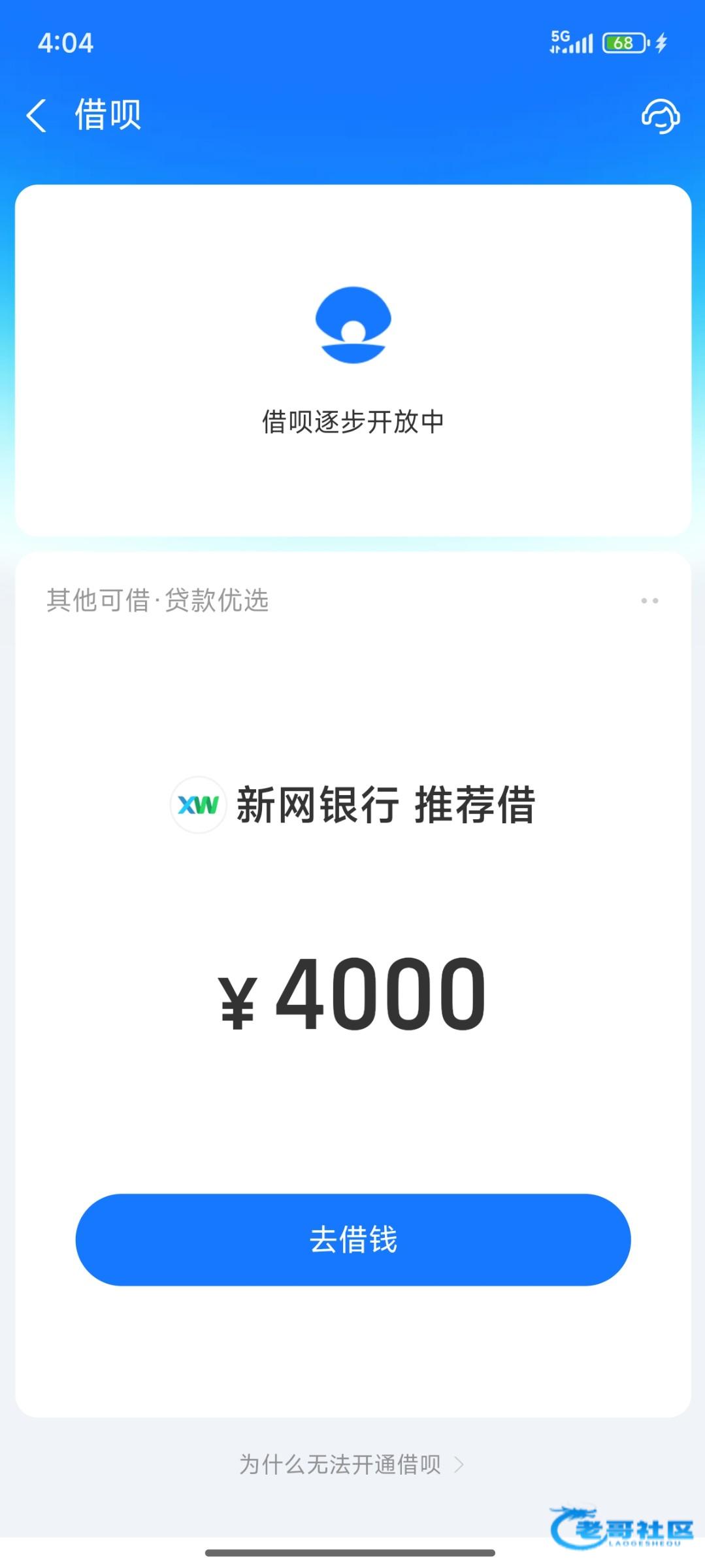Screen dimensions: 705x1568
Task: Open the customer service headset icon
Action: pos(660,116)
